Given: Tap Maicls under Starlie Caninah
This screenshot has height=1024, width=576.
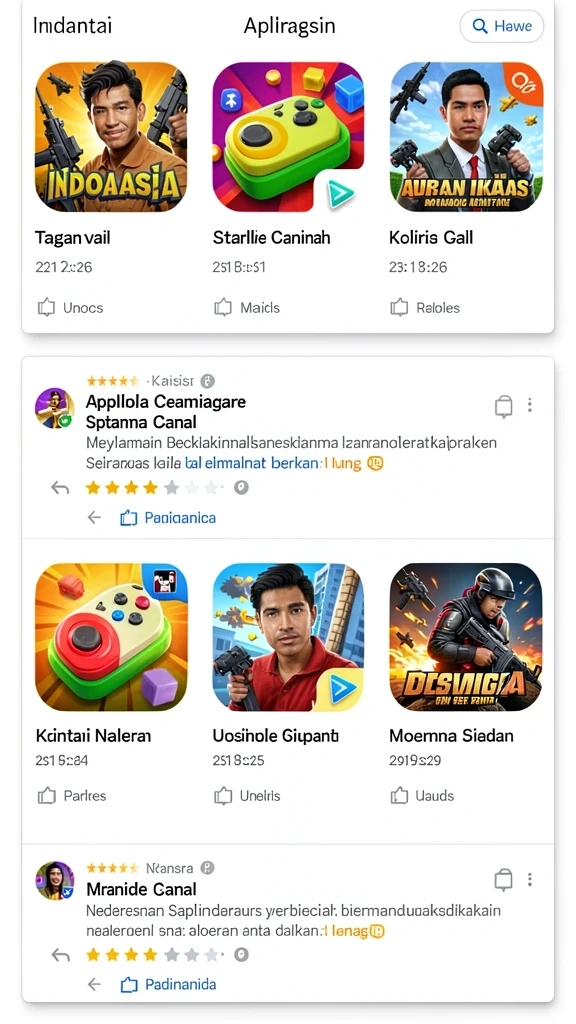Looking at the screenshot, I should coord(247,308).
